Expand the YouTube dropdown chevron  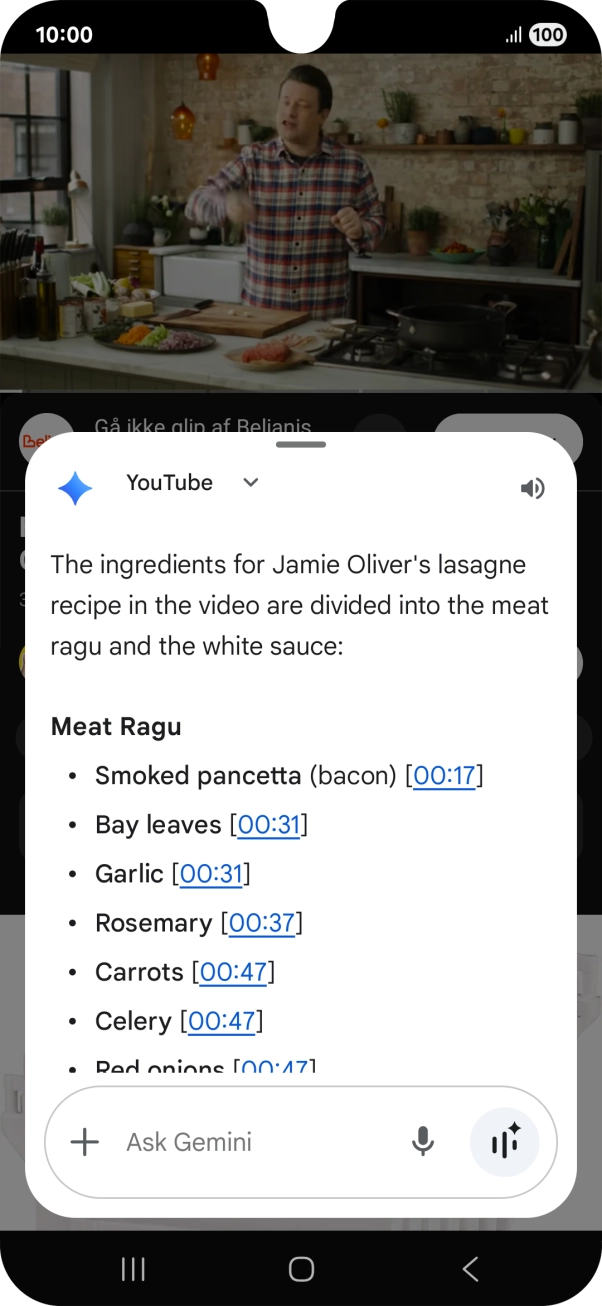click(251, 483)
